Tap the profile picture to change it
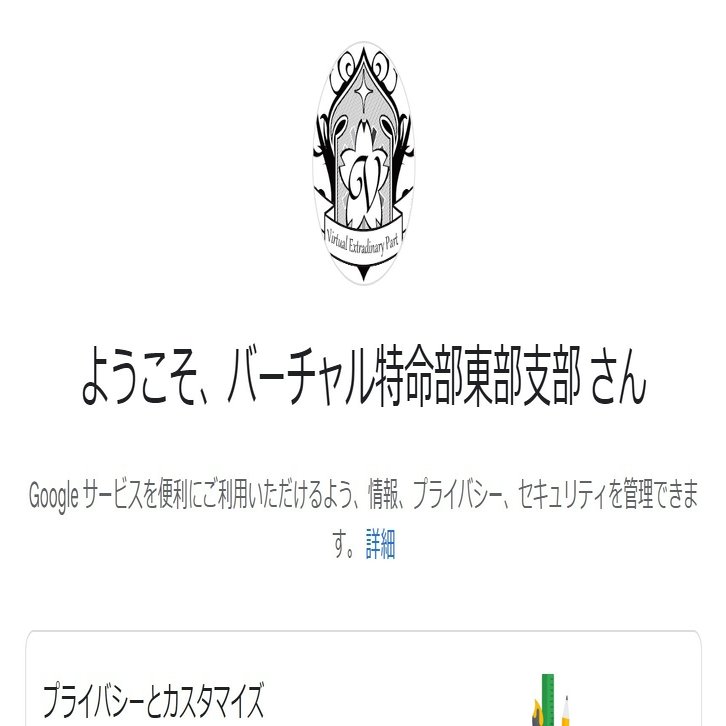726x726 pixels. click(363, 163)
